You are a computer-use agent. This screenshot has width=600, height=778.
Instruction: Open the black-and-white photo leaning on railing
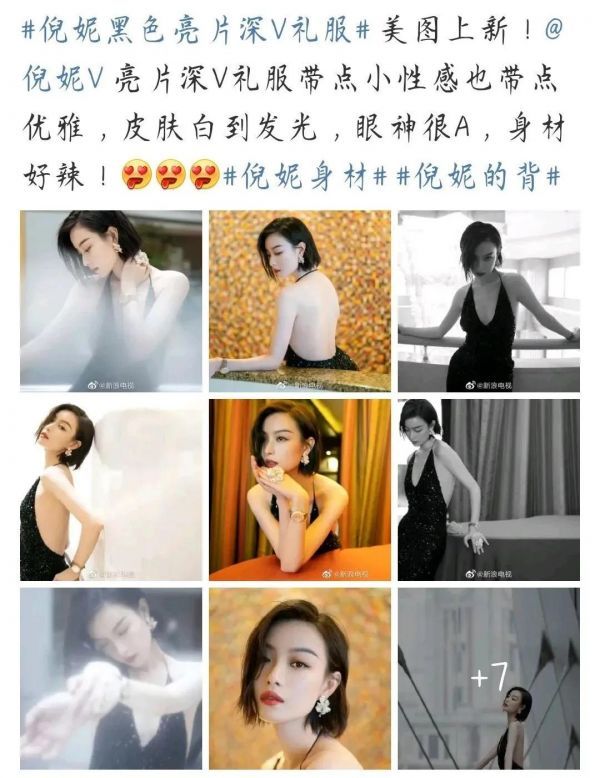click(488, 301)
